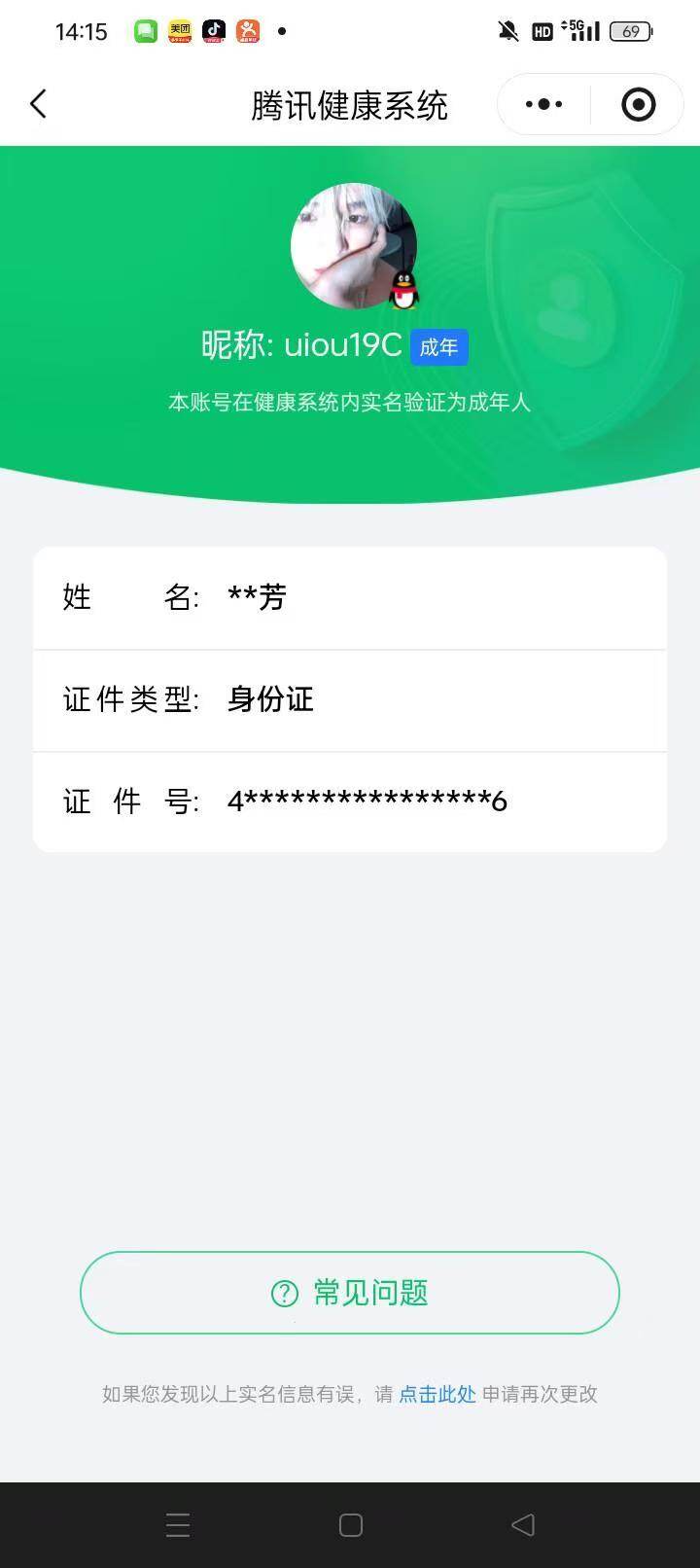Click the circular mini-program close button
The image size is (700, 1568).
coord(637,104)
